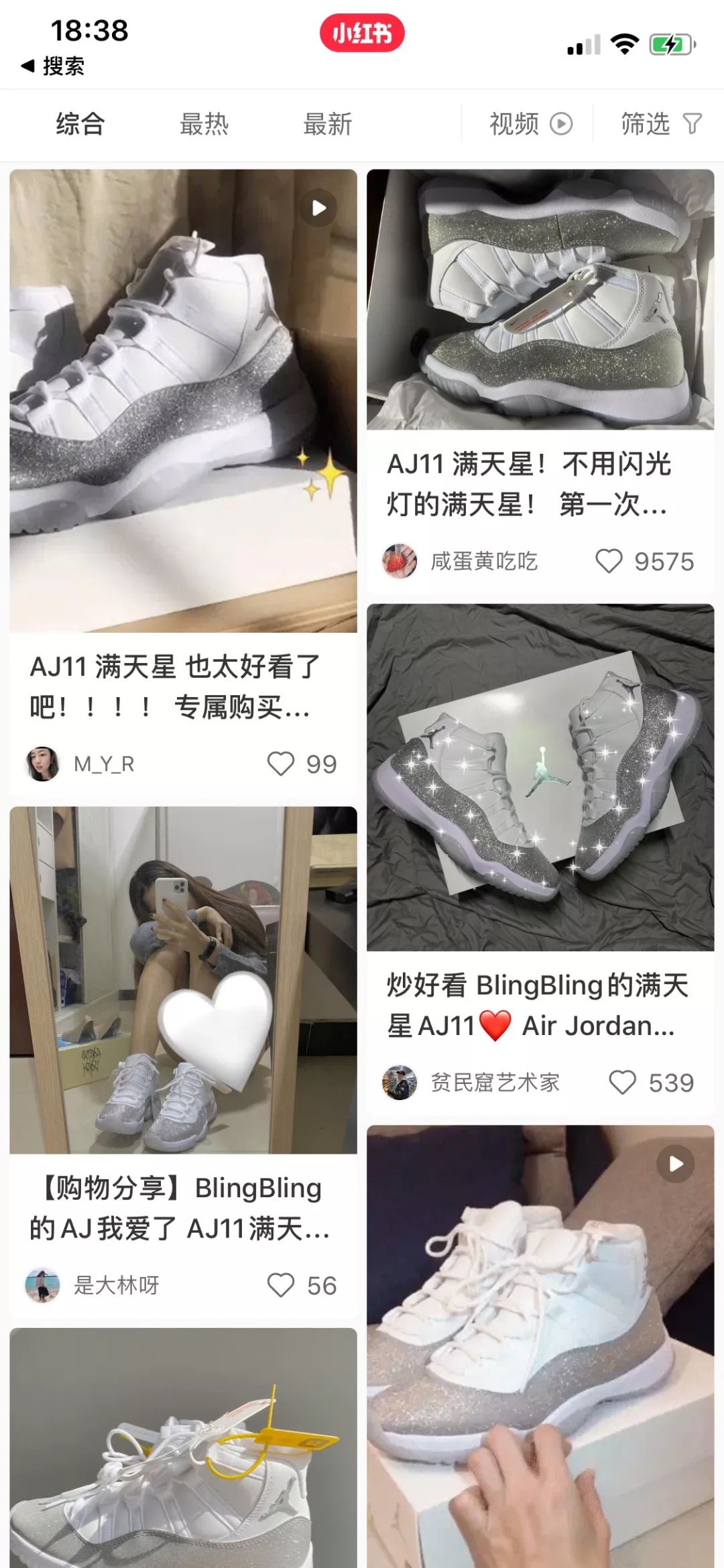Like the post with 539 likes

(x=622, y=1081)
